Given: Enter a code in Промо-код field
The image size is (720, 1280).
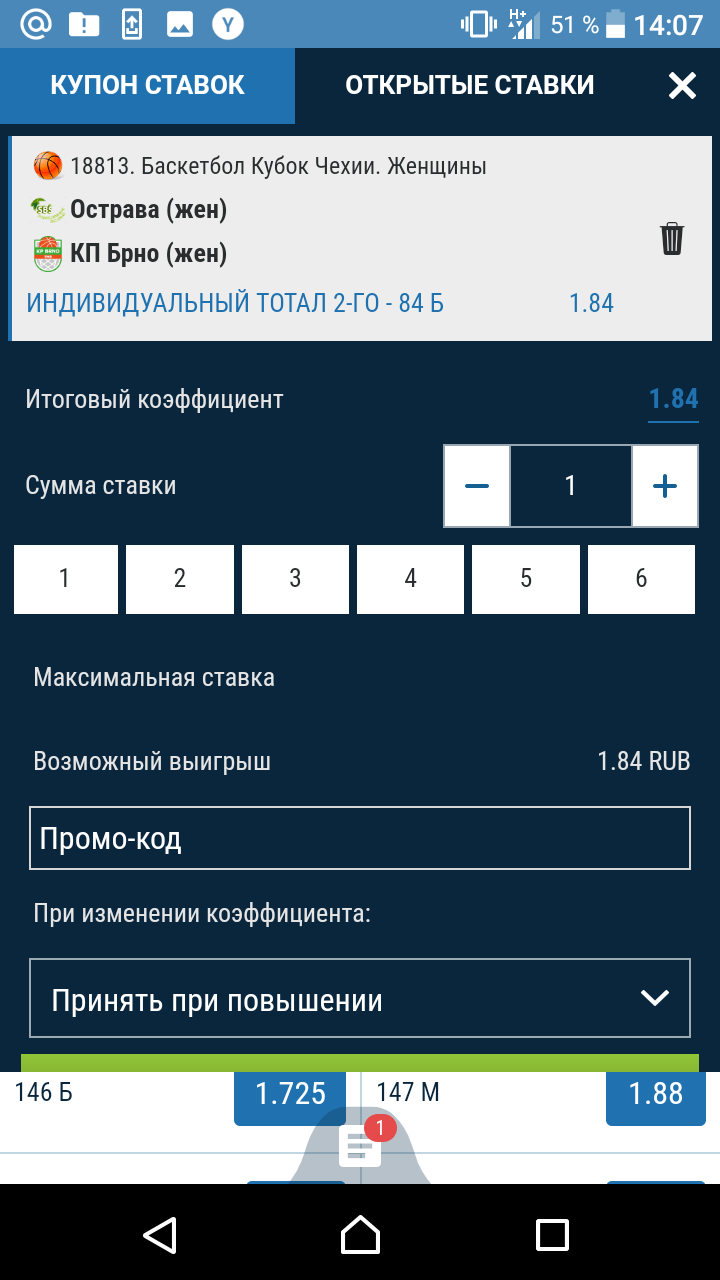Looking at the screenshot, I should 360,838.
